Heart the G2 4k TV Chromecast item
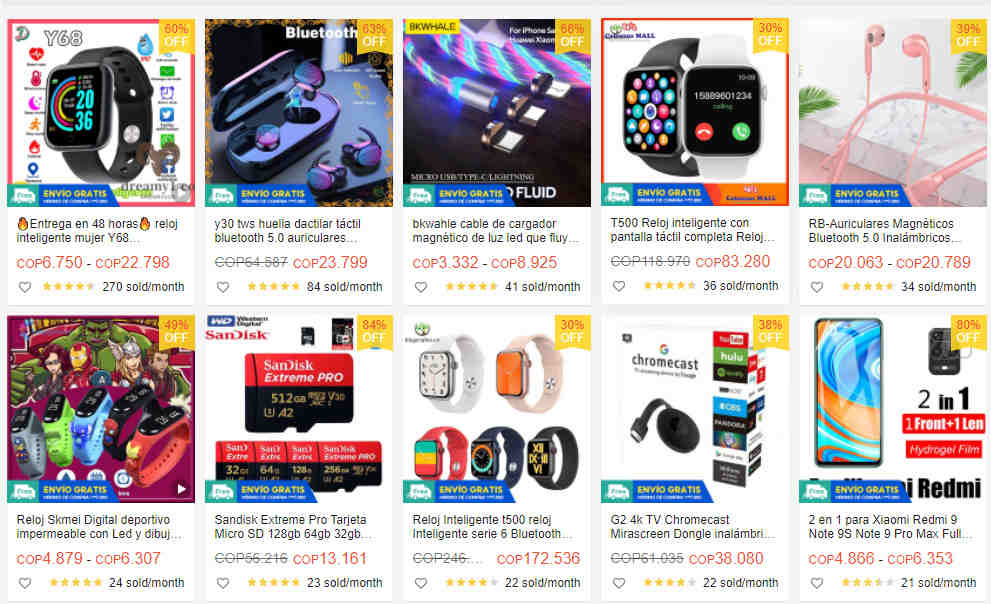The width and height of the screenshot is (991, 604). [619, 583]
